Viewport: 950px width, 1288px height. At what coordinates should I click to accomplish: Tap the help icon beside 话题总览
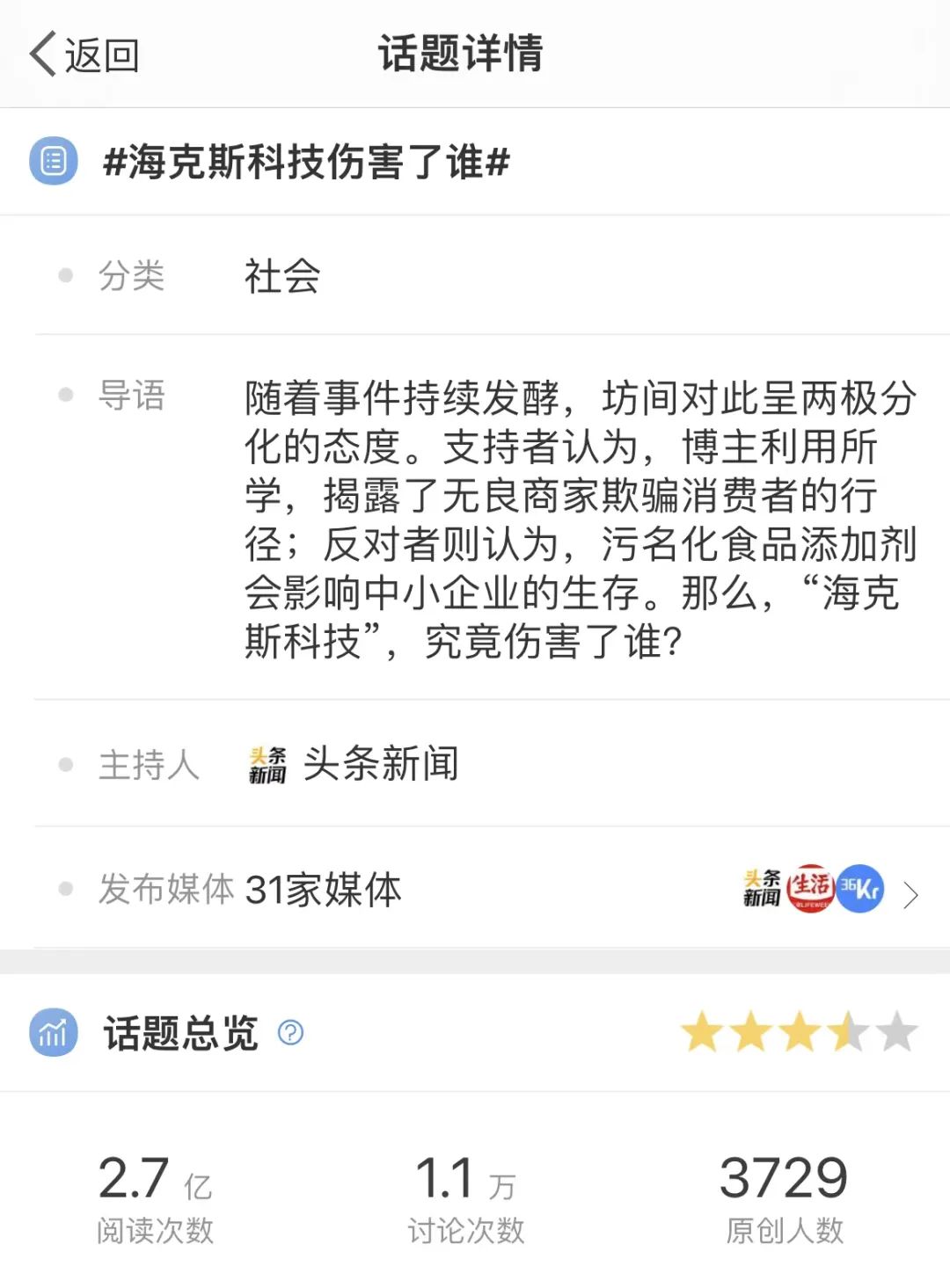[290, 1032]
